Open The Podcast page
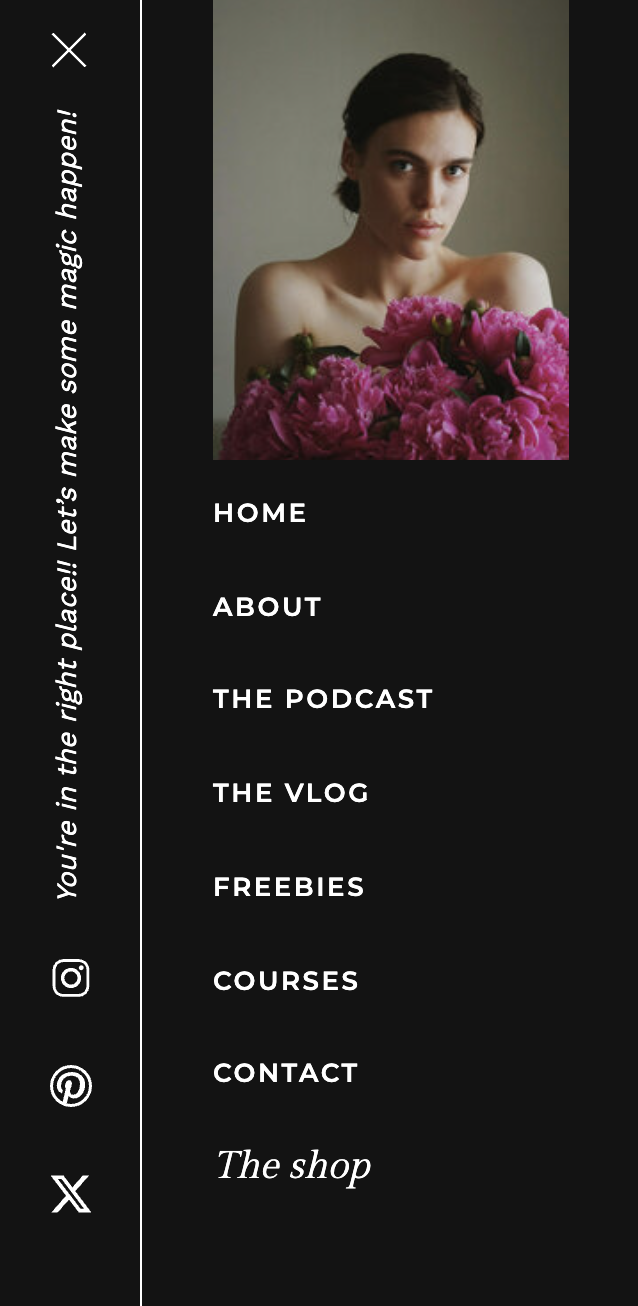Image resolution: width=638 pixels, height=1306 pixels. click(x=323, y=699)
